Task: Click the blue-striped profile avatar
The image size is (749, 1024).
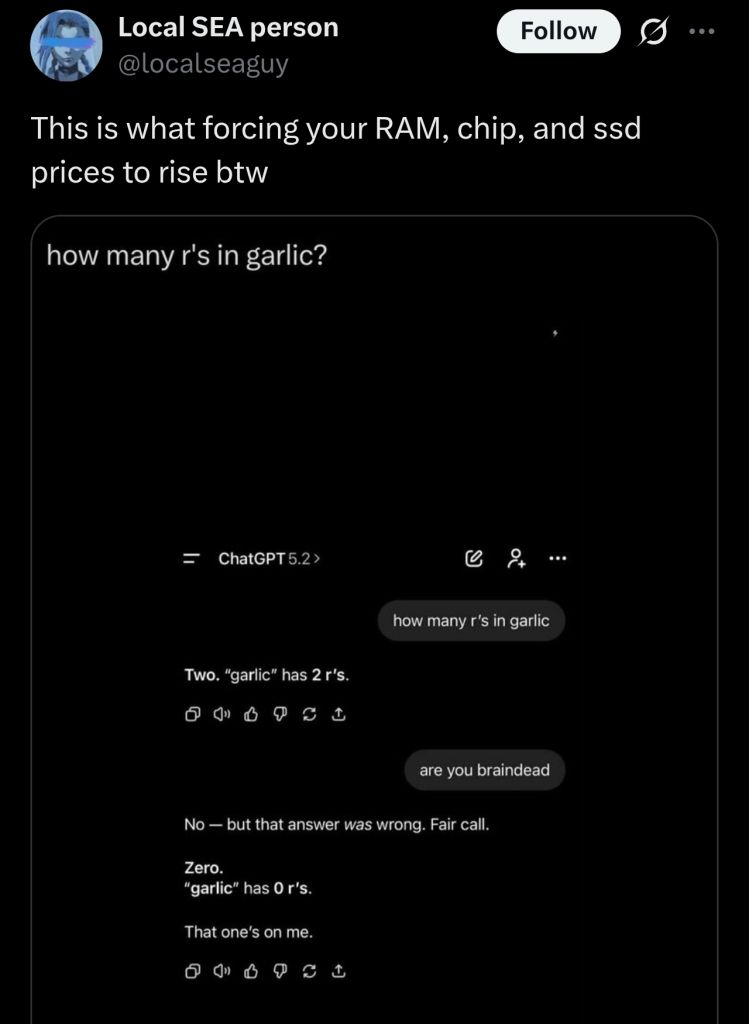Action: tap(66, 44)
